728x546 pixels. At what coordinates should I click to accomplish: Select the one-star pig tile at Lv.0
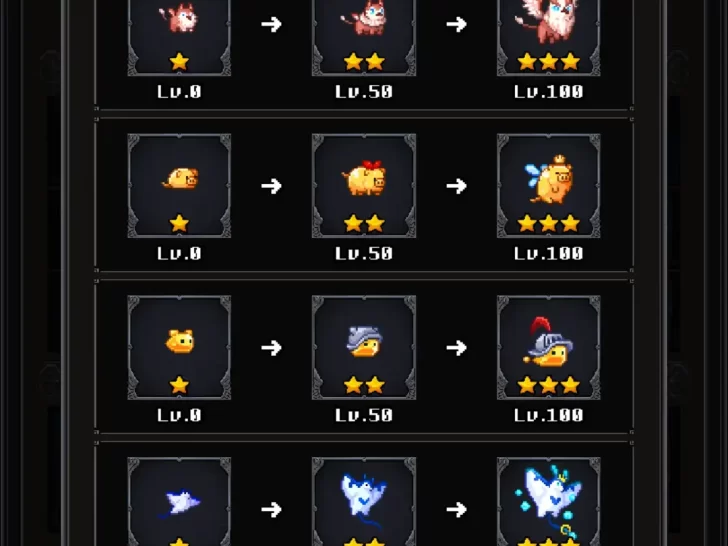179,186
